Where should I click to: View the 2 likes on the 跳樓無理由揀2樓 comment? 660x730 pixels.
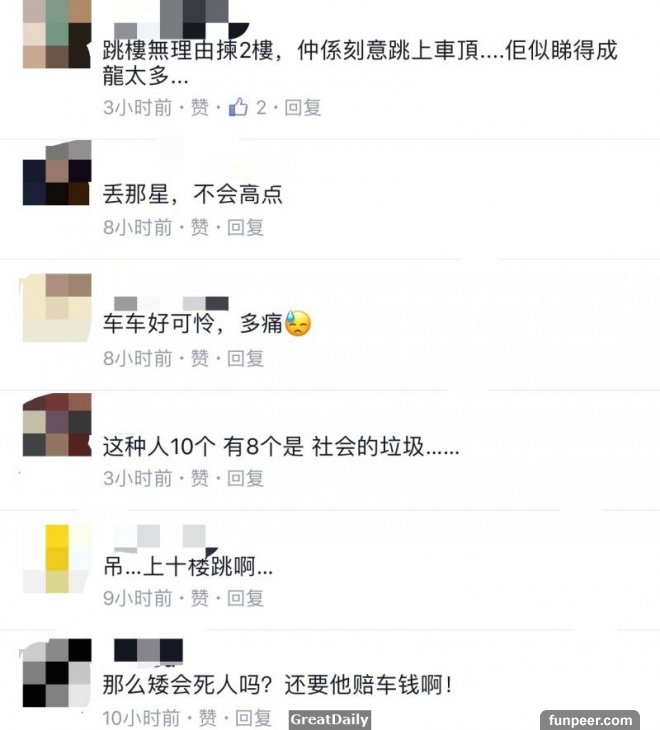(248, 107)
